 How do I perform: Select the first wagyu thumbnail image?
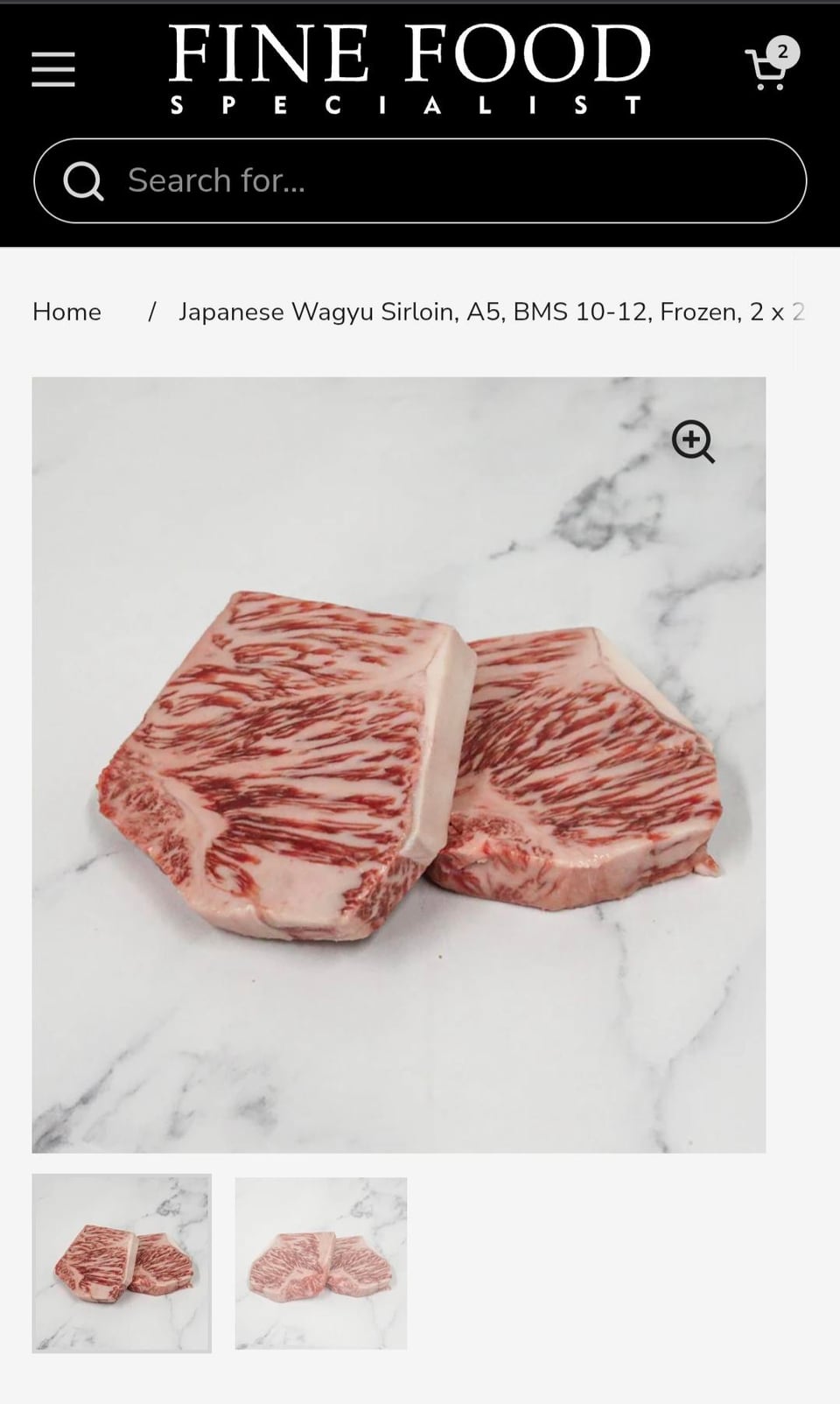(122, 1263)
